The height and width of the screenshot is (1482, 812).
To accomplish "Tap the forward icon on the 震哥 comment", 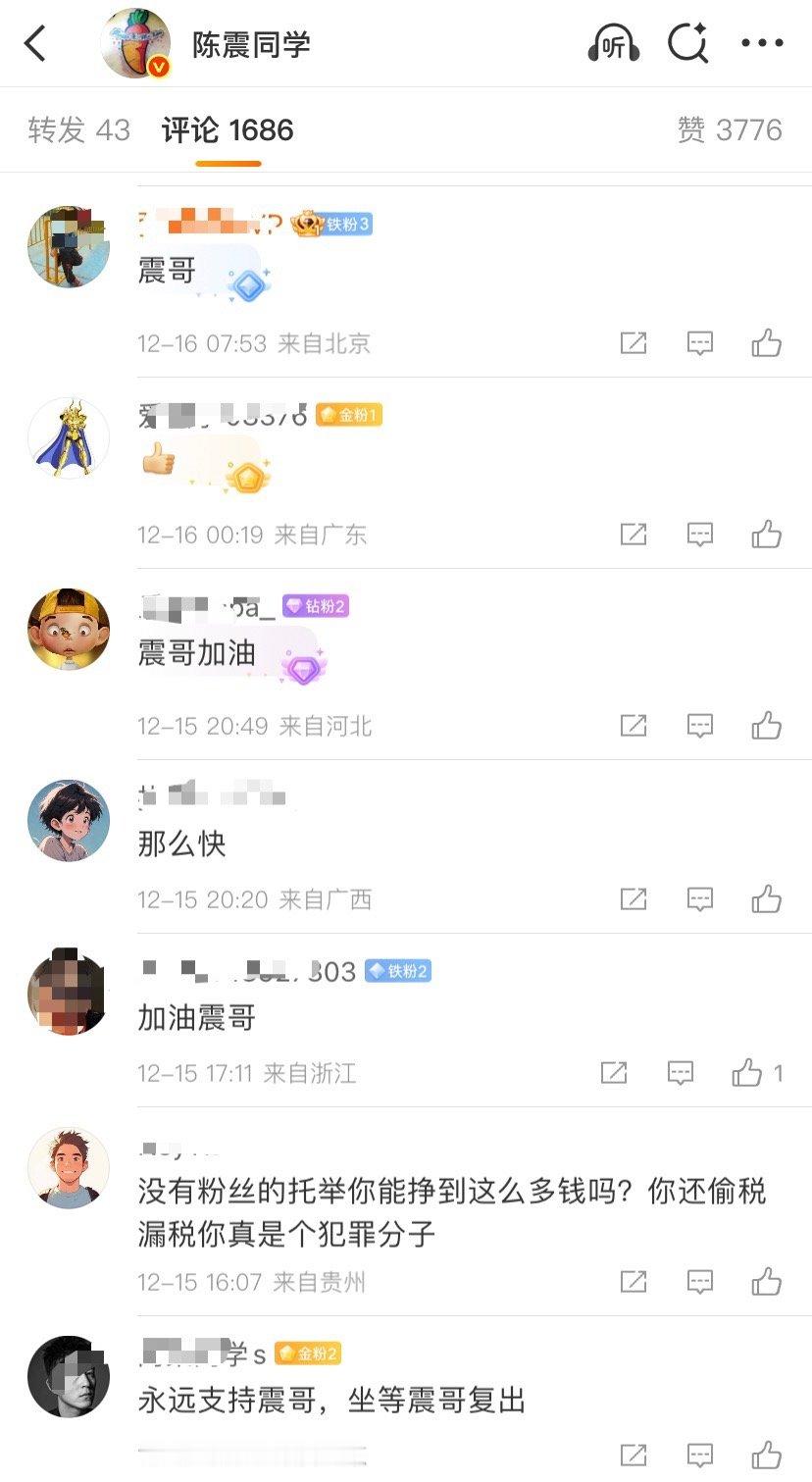I will click(x=634, y=343).
